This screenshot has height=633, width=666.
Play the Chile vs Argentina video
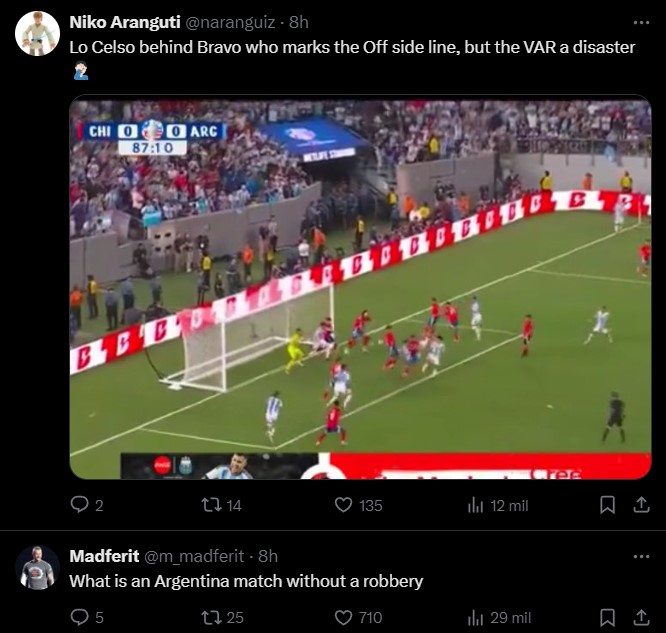click(x=360, y=287)
